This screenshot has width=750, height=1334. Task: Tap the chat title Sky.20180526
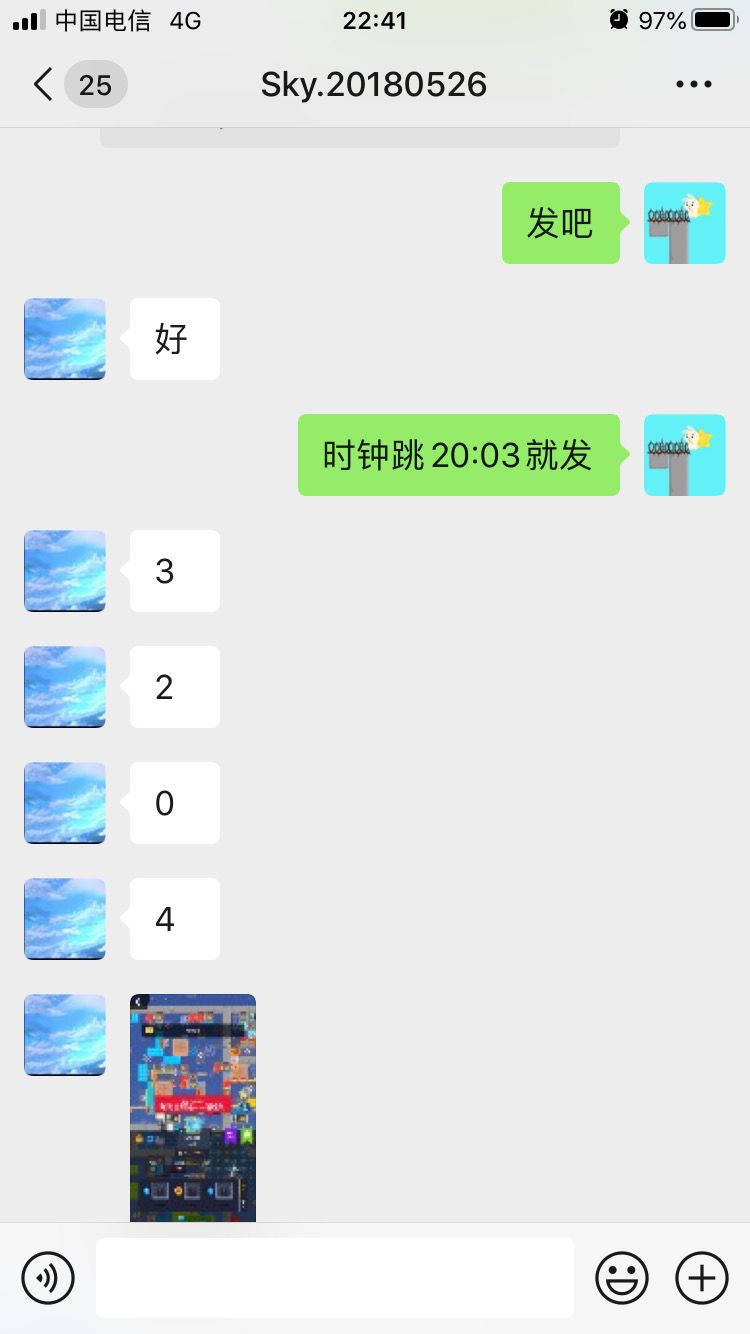point(374,84)
